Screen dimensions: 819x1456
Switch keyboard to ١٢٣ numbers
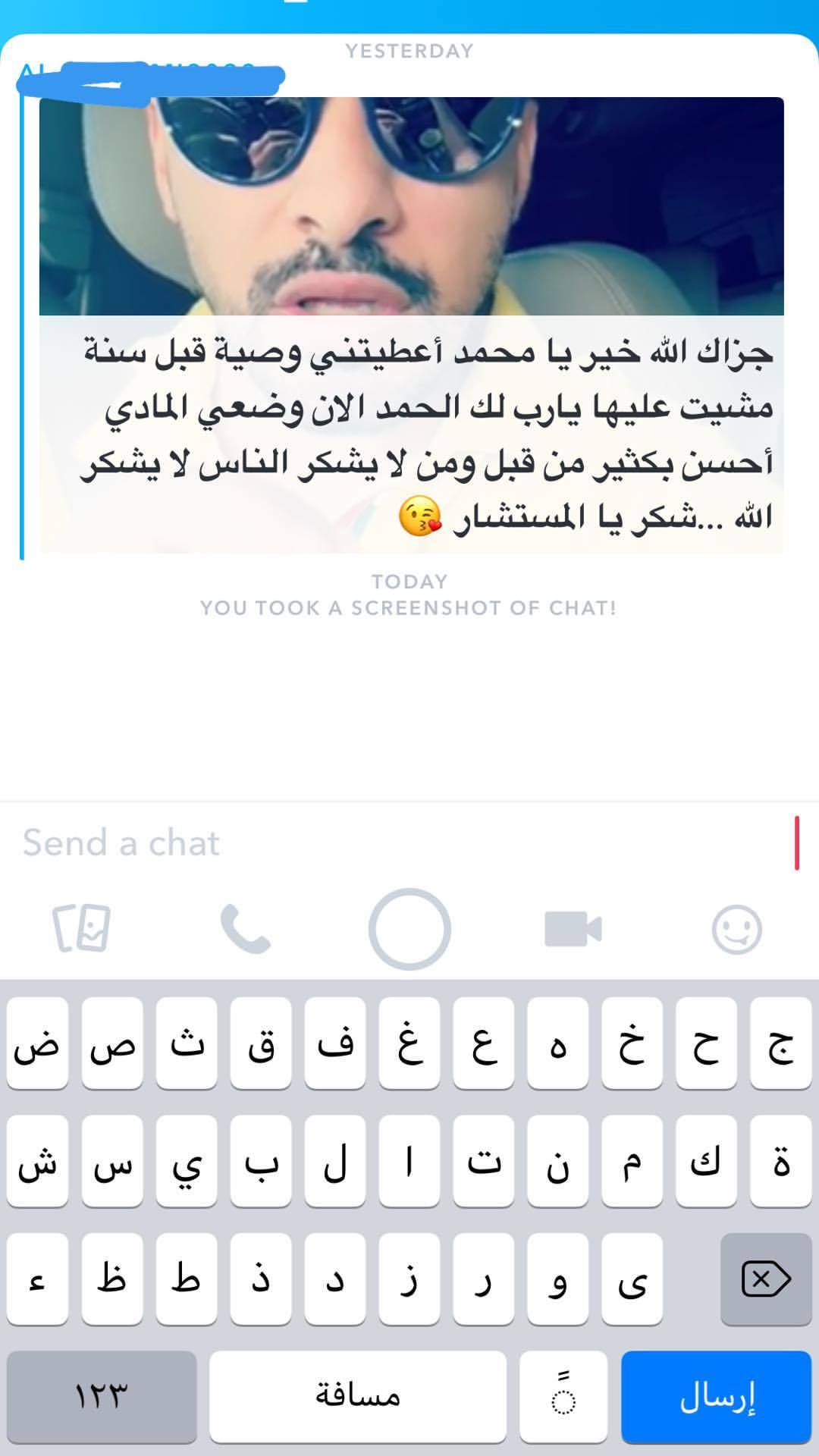102,1397
